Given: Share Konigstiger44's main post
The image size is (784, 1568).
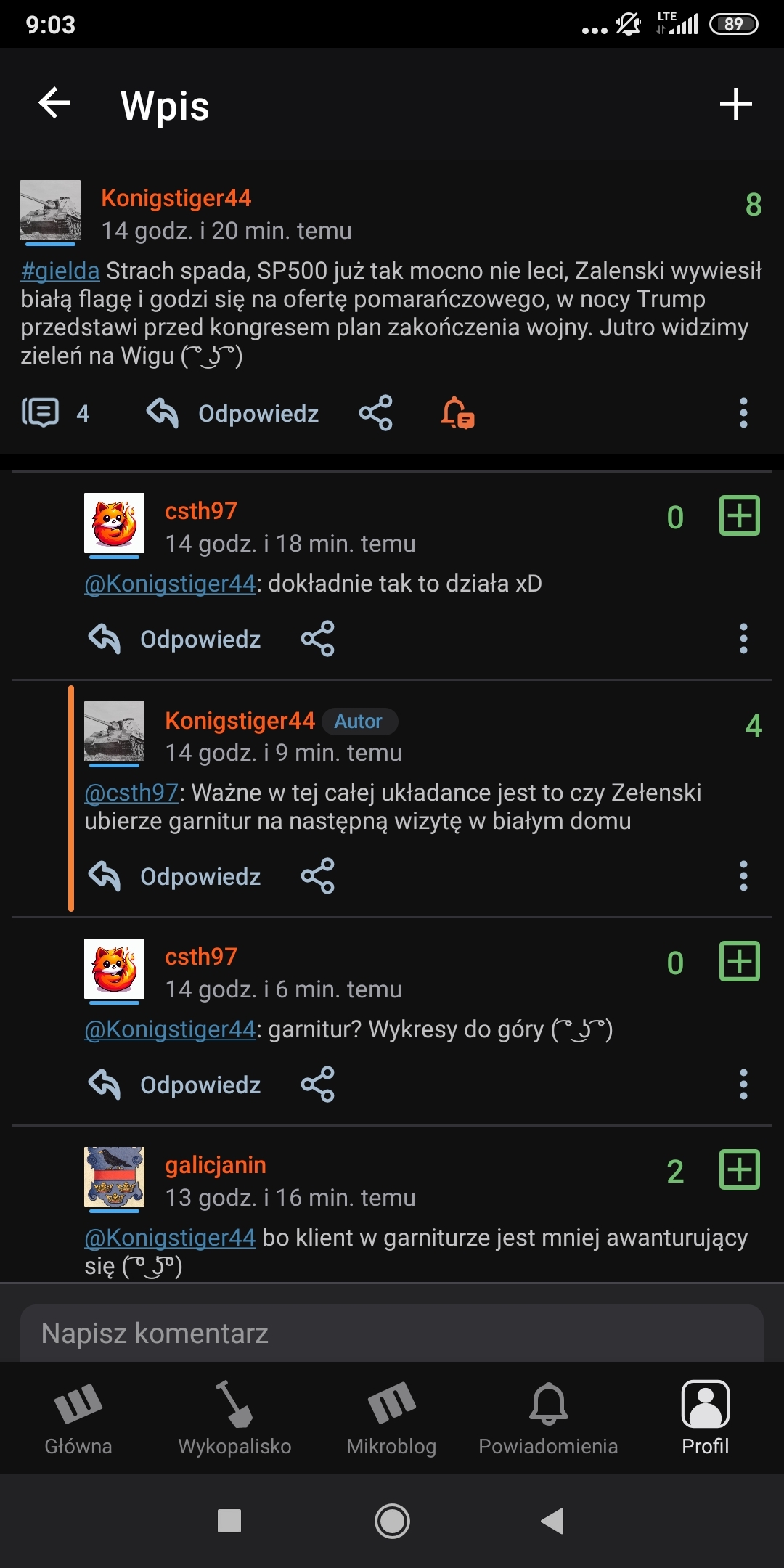Looking at the screenshot, I should (x=376, y=413).
